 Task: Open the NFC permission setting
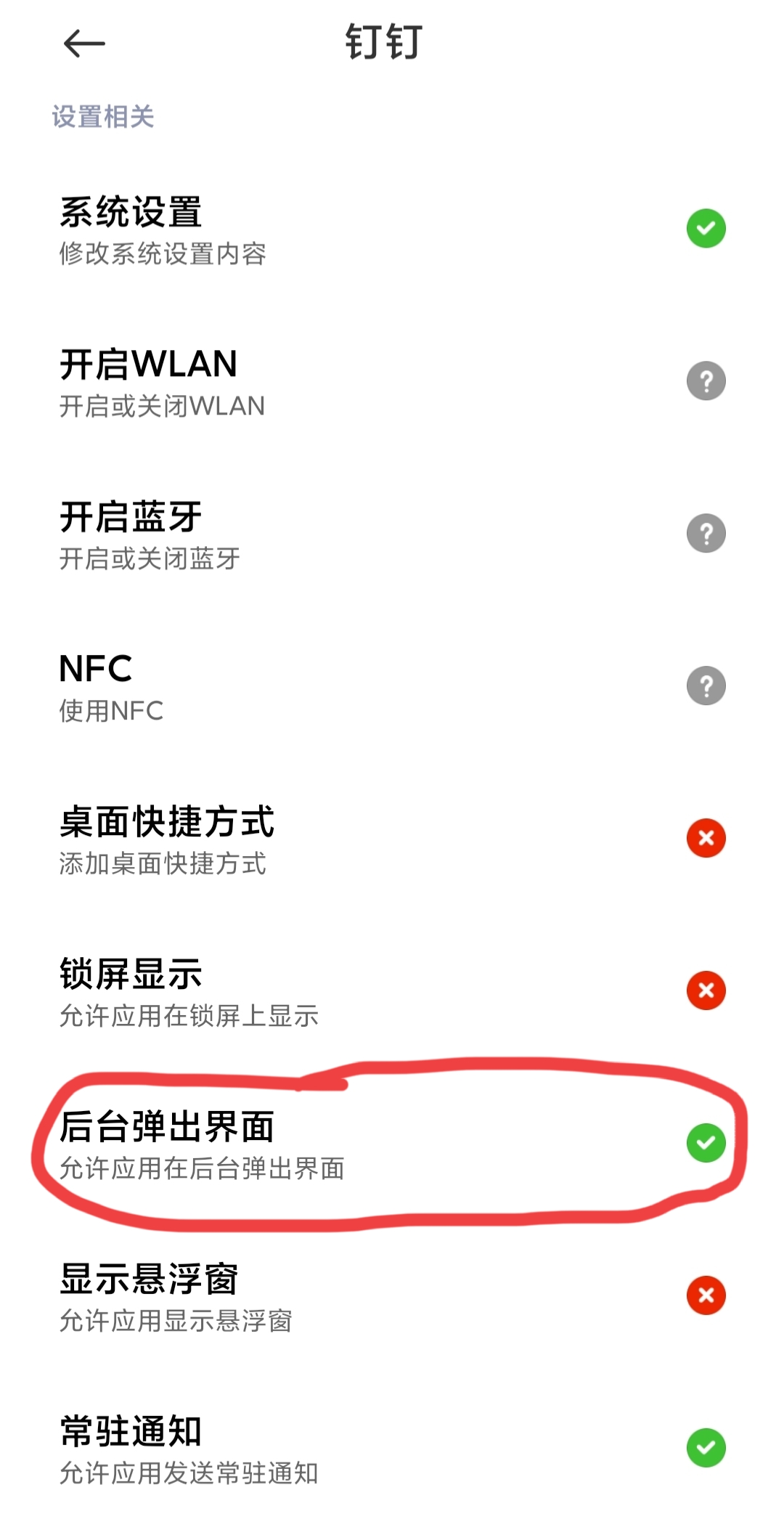[392, 687]
